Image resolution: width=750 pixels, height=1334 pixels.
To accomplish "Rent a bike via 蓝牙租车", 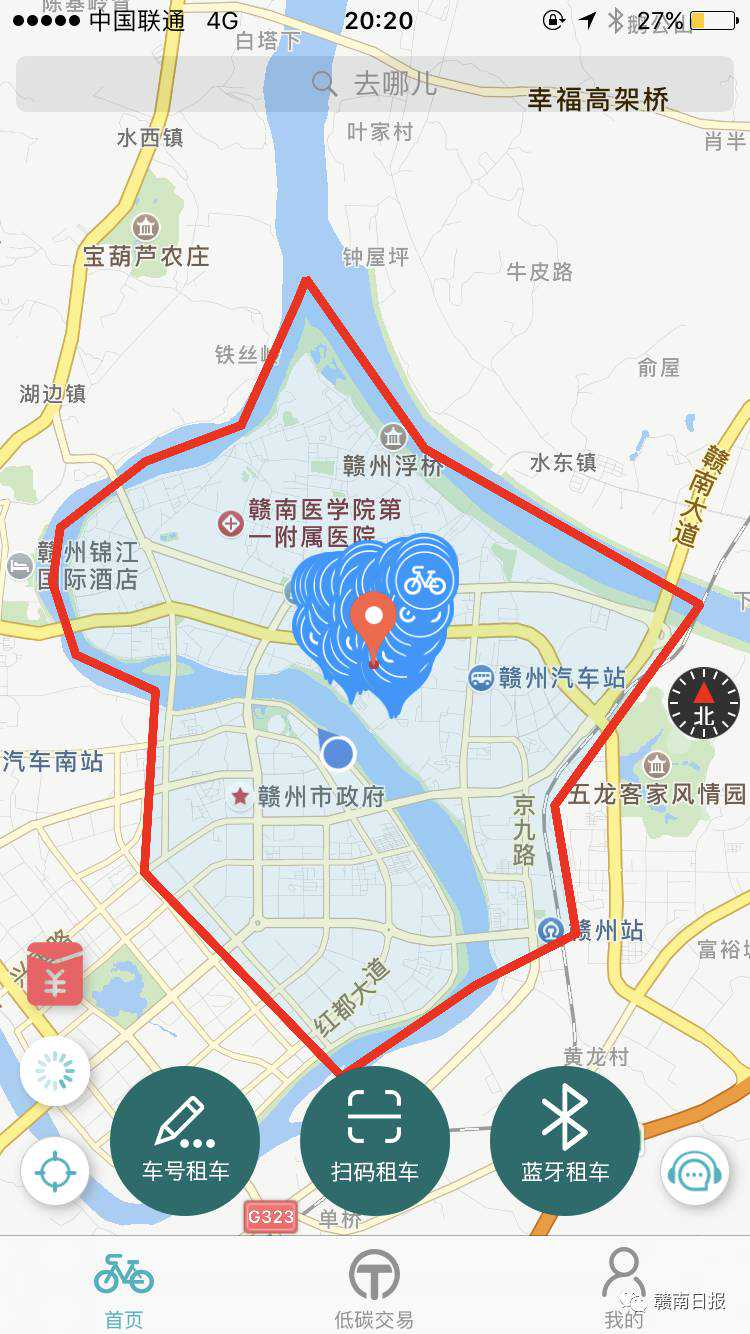I will point(565,1140).
